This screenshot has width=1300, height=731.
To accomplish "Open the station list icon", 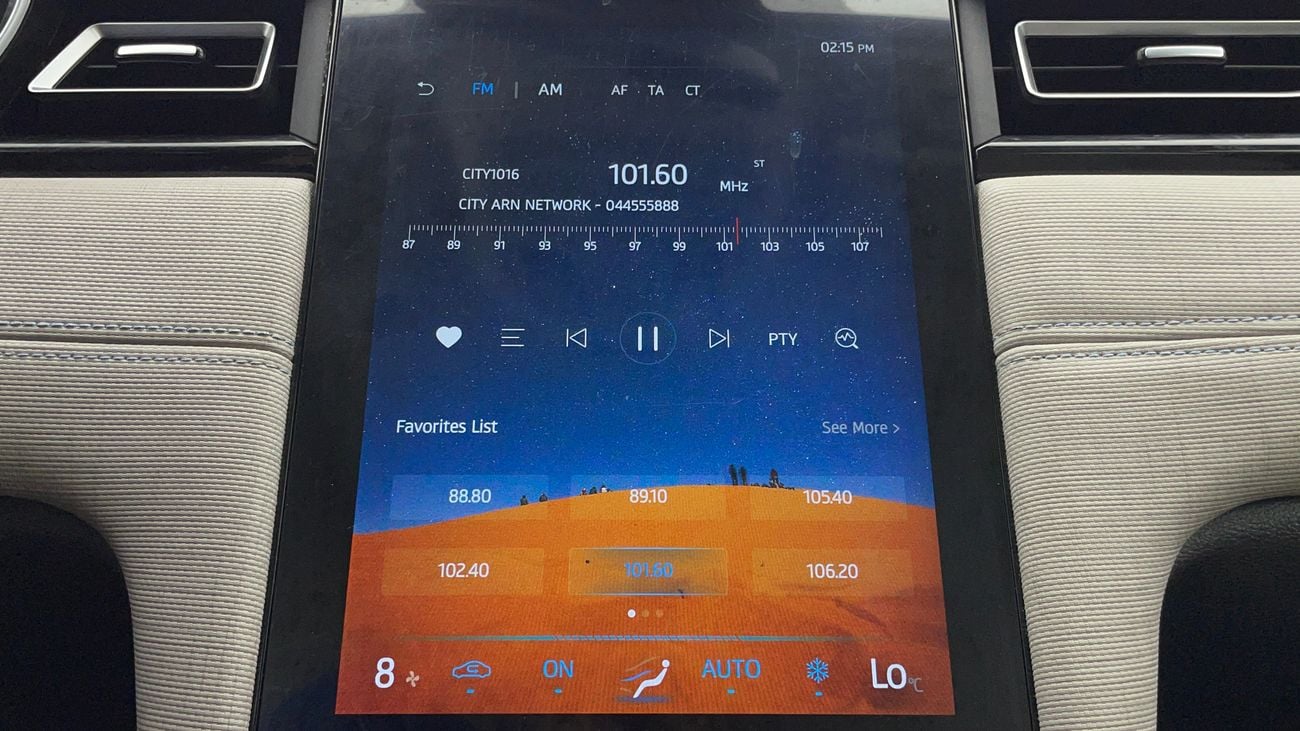I will click(x=512, y=338).
